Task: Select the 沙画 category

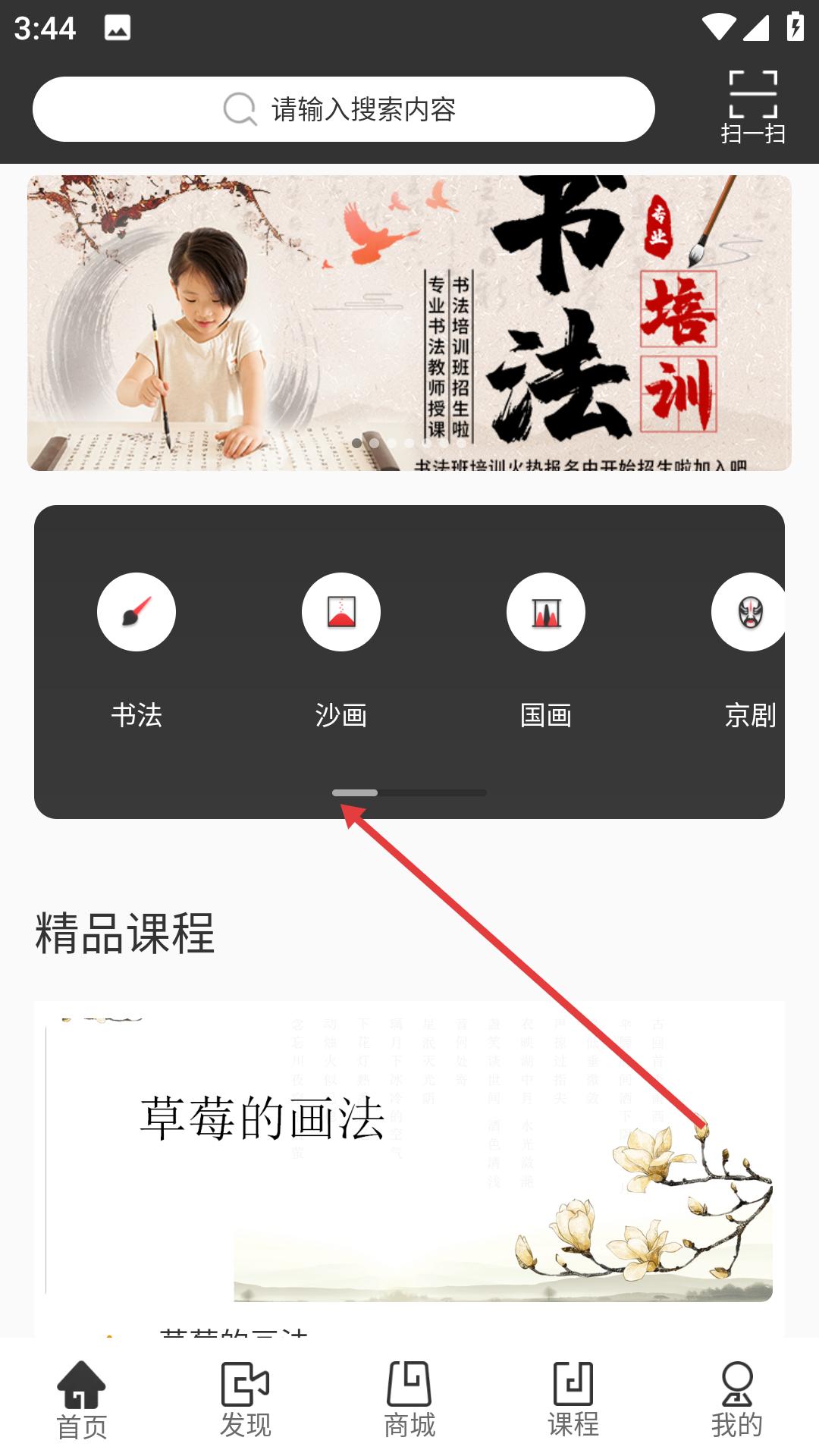Action: [341, 651]
